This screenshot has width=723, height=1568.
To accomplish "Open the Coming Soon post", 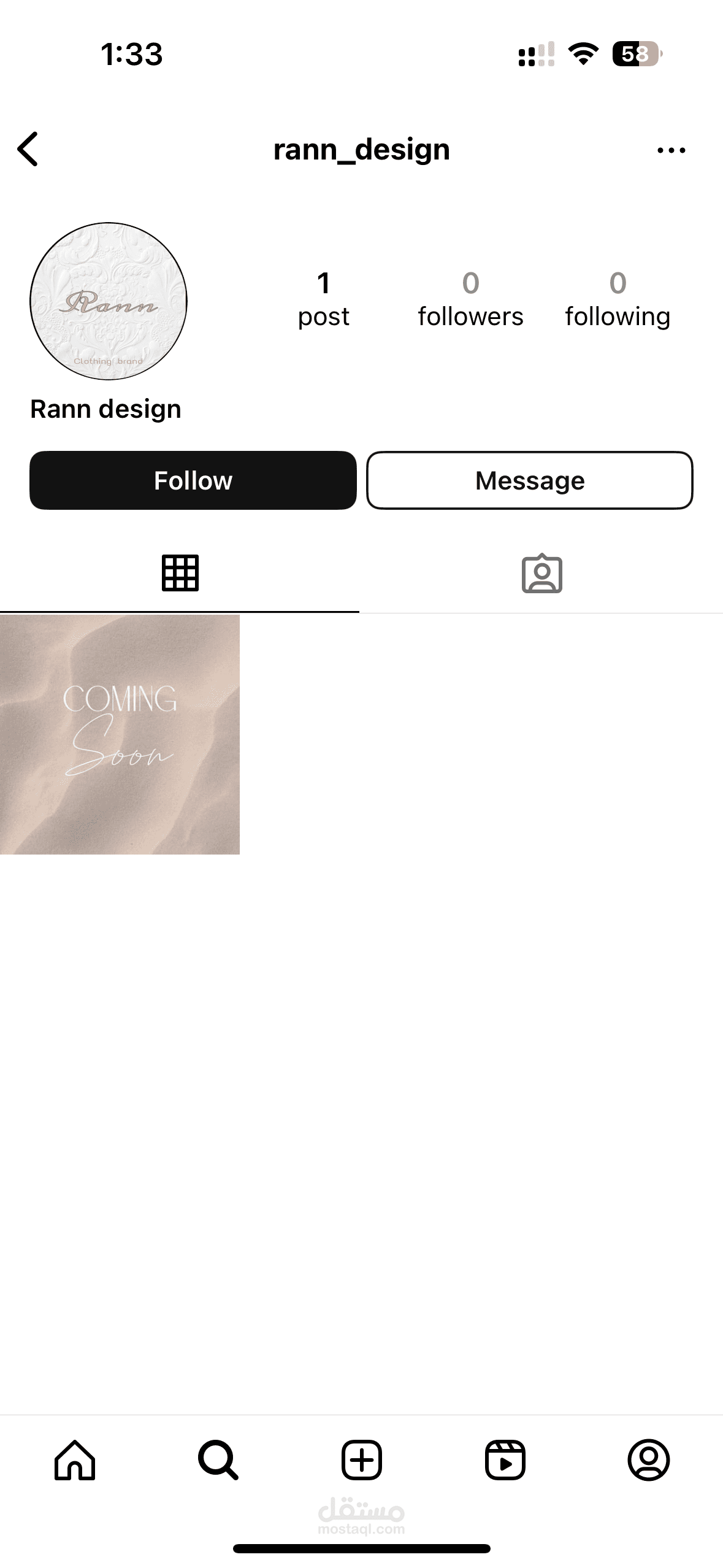I will 120,734.
